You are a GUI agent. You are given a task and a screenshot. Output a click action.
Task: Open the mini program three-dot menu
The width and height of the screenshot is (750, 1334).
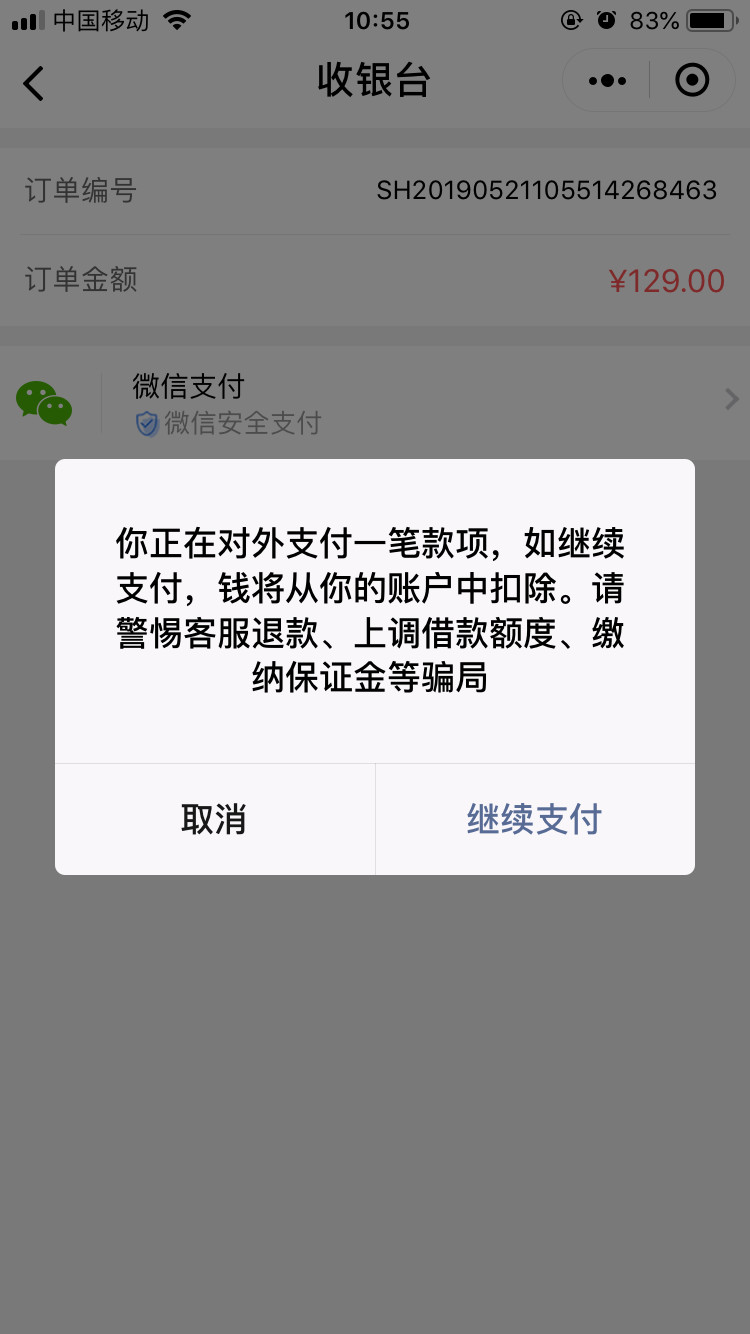607,81
